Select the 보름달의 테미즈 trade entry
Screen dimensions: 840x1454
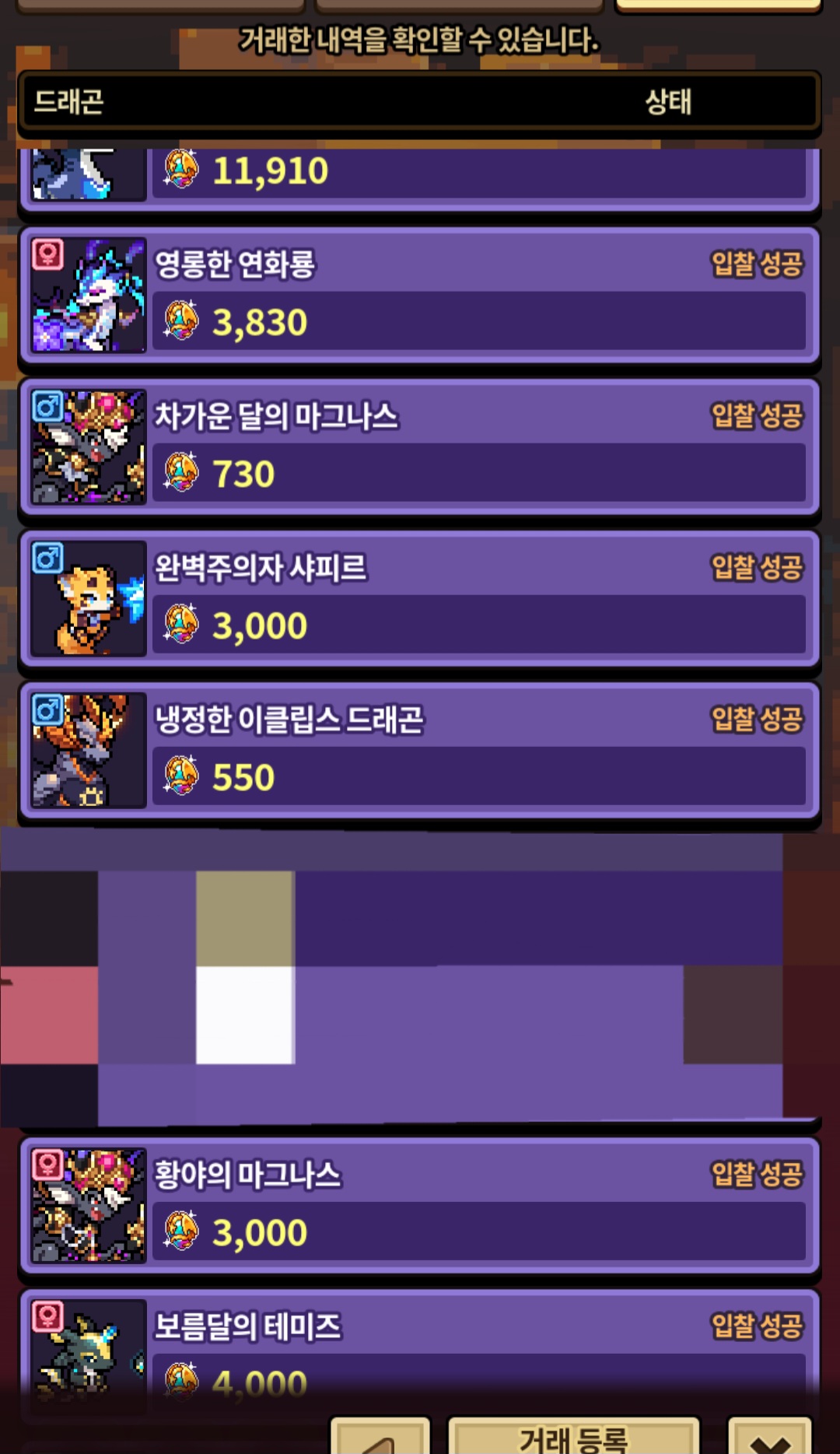tap(420, 1354)
